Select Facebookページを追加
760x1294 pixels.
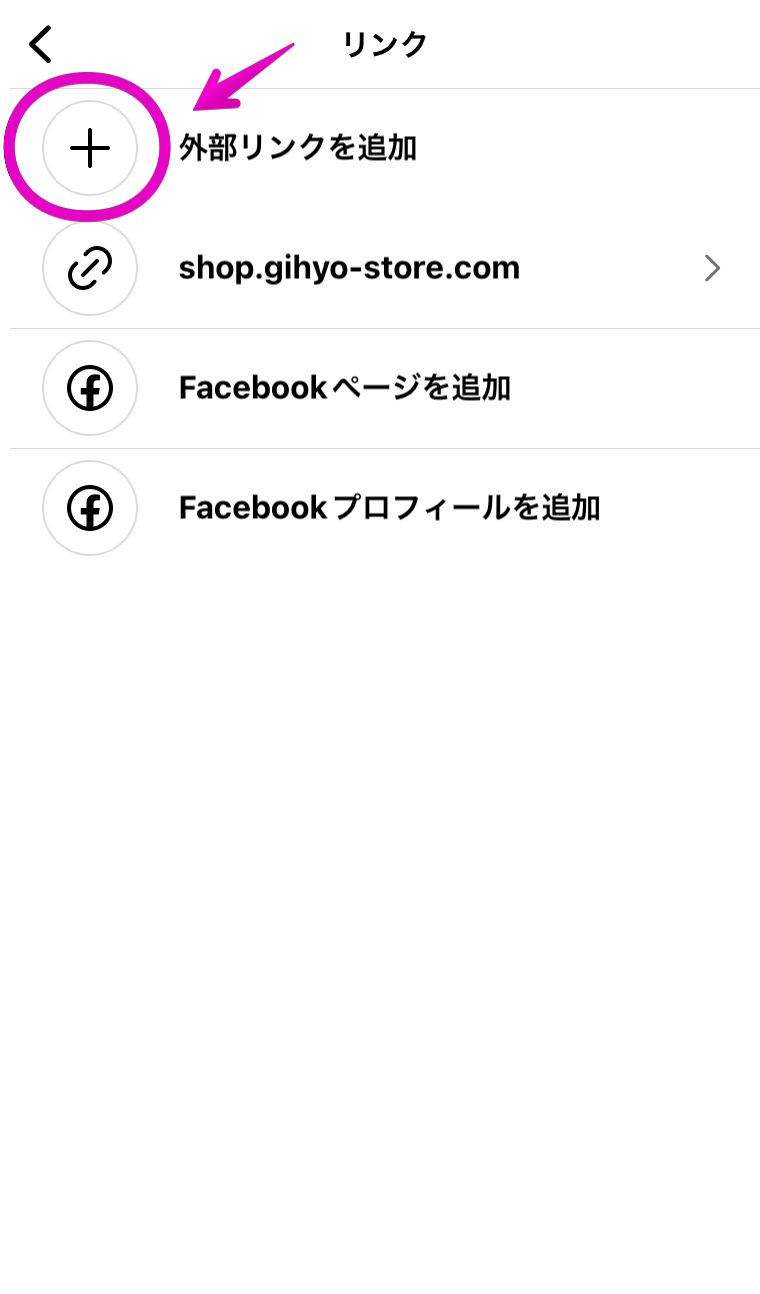(x=384, y=388)
